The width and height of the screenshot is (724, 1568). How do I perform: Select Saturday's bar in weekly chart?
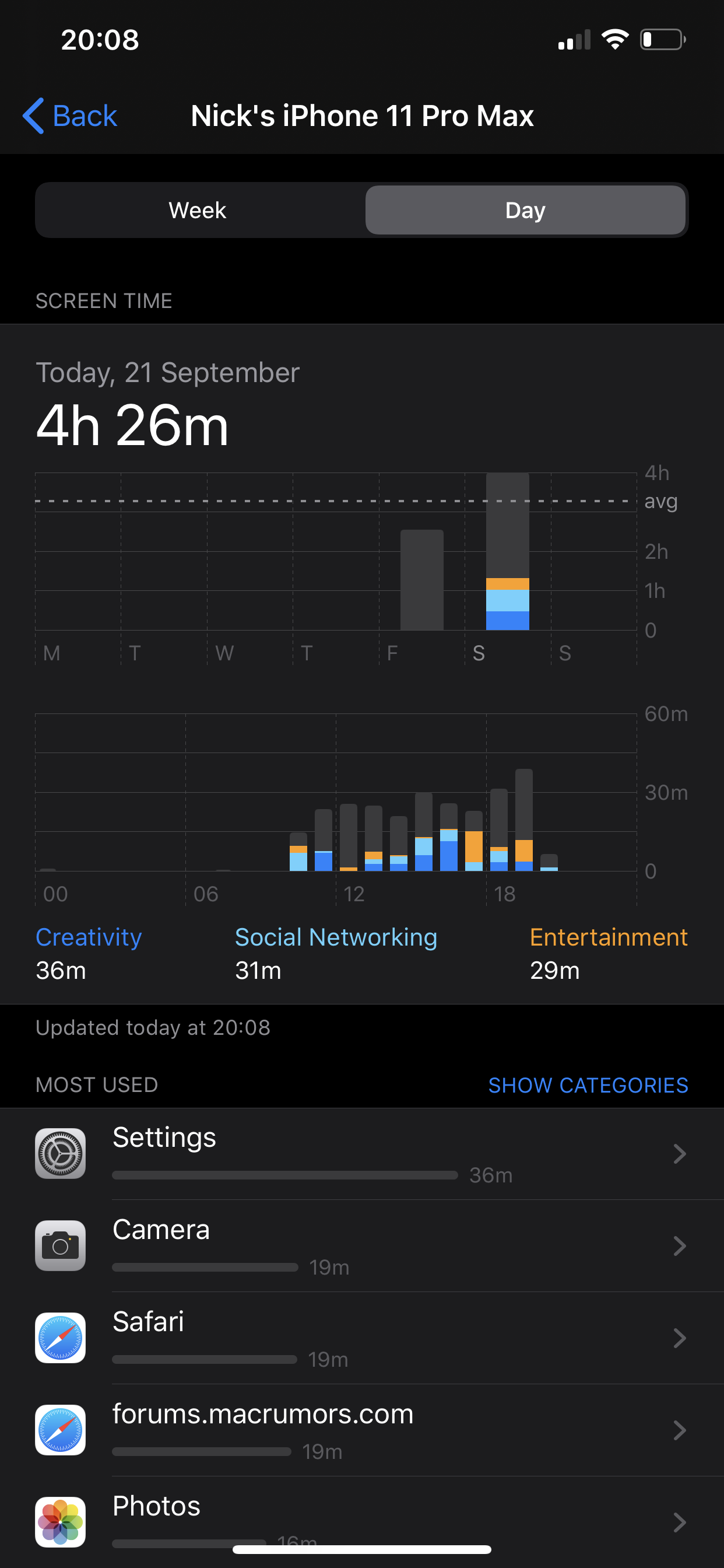pos(507,551)
